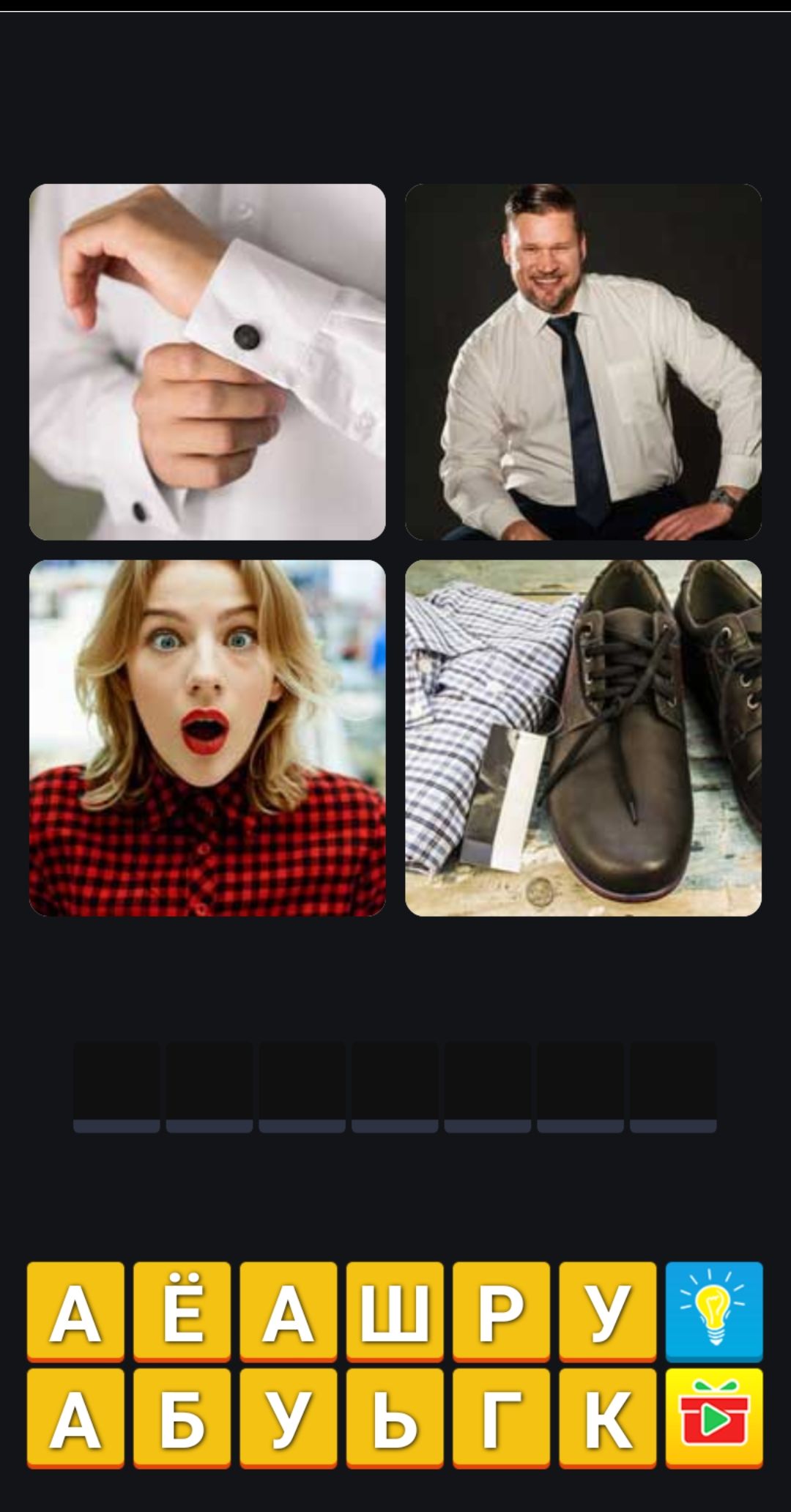The image size is (791, 1512).
Task: Enlarge the picture of man in tie
Action: [x=583, y=362]
